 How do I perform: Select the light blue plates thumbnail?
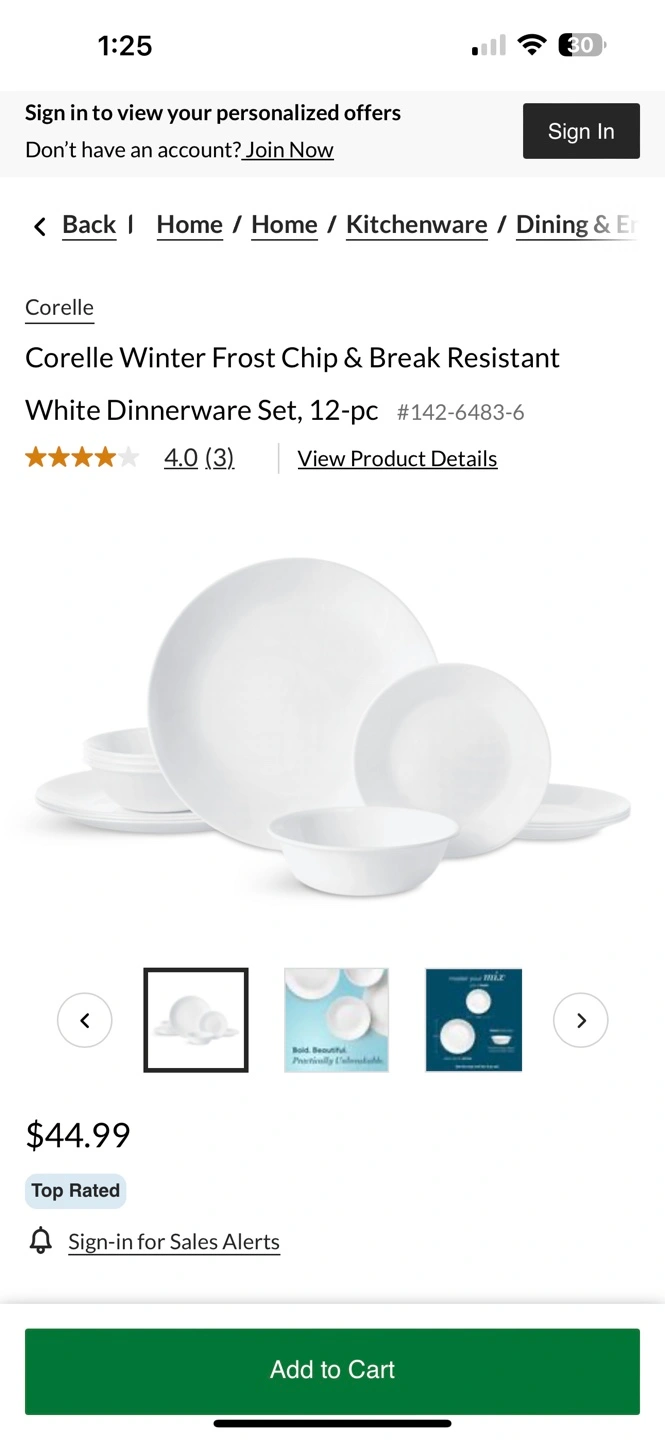336,1020
